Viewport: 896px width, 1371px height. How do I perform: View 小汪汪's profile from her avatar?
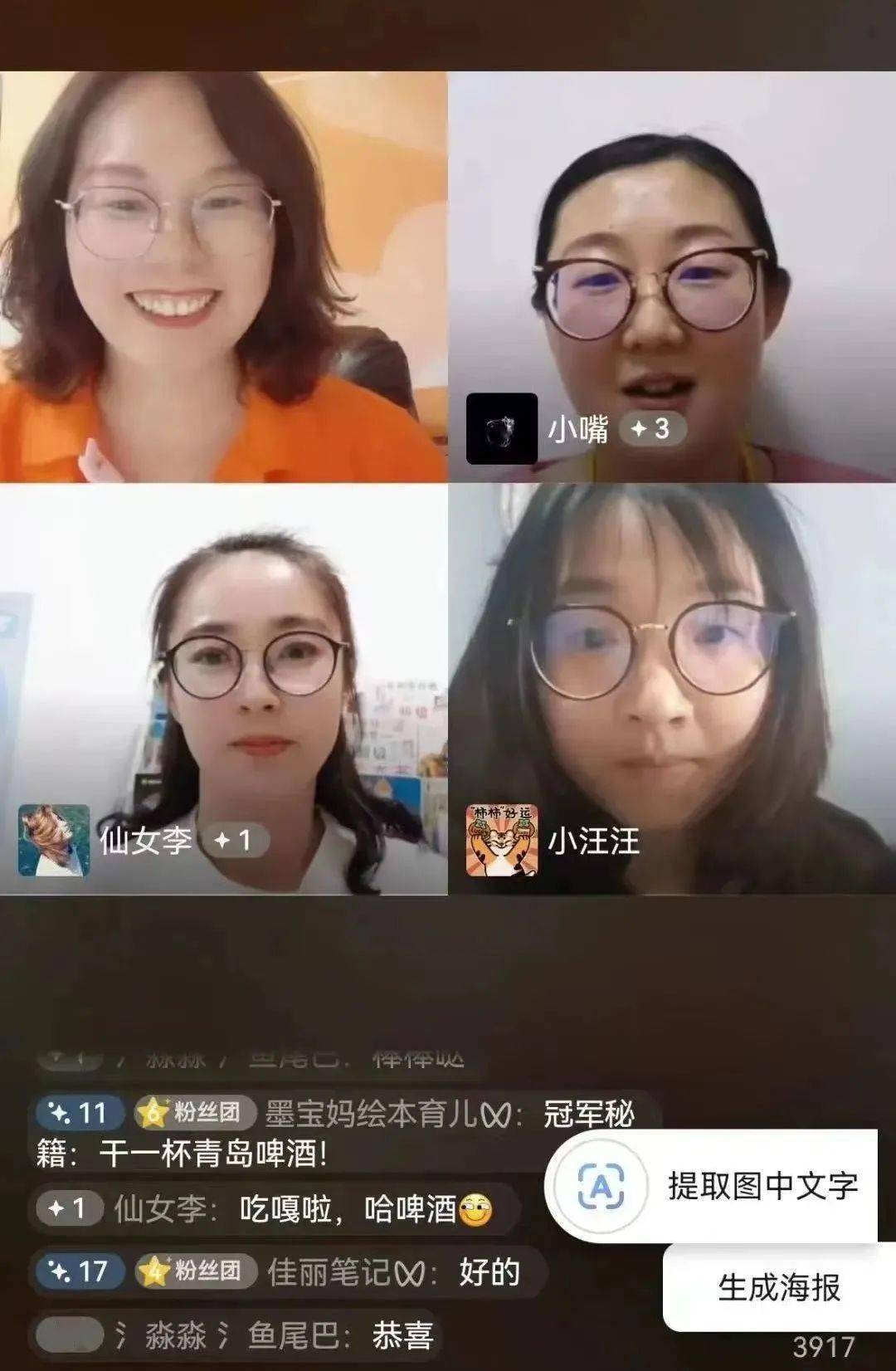click(x=502, y=840)
